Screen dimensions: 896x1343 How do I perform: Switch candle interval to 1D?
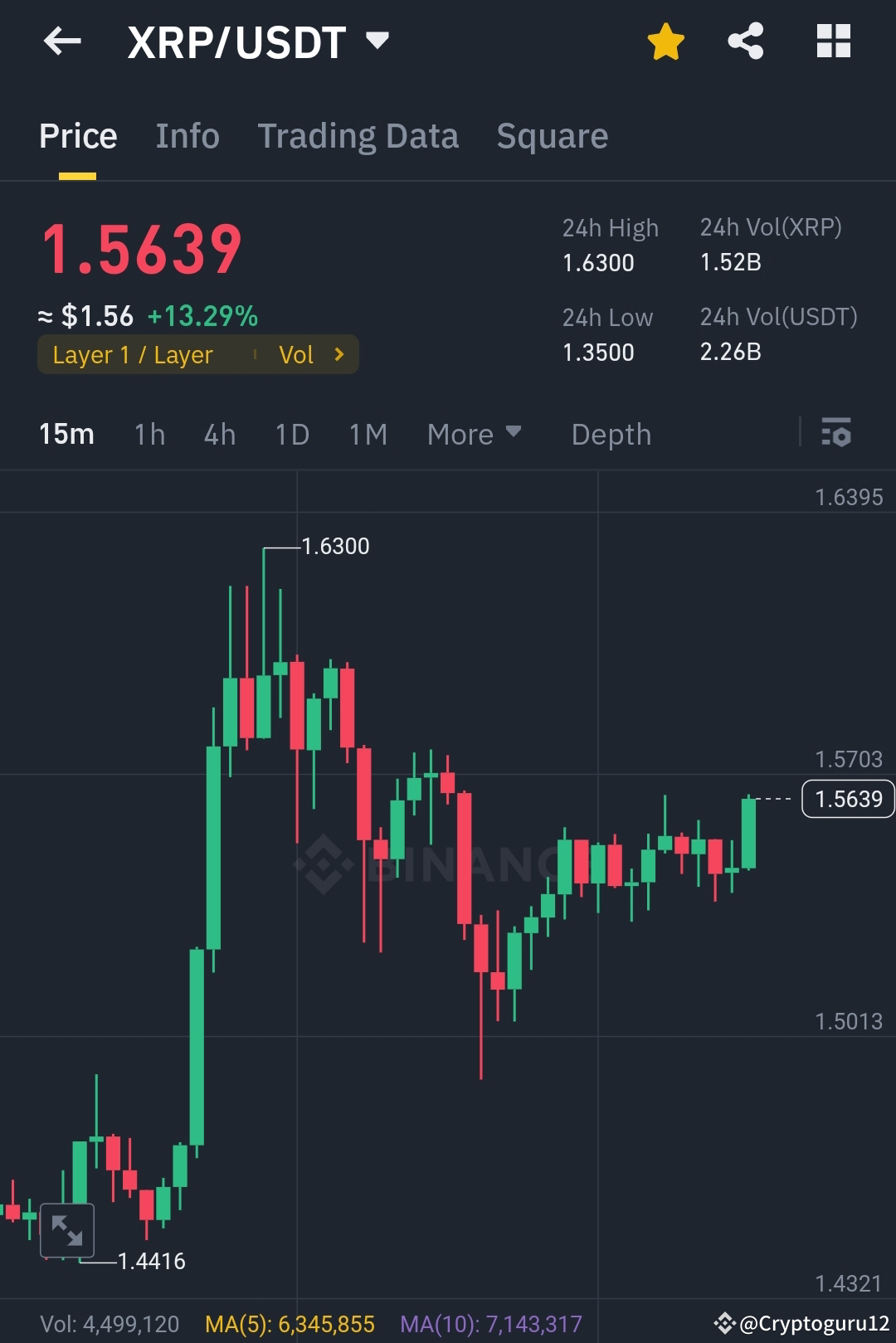tap(291, 434)
